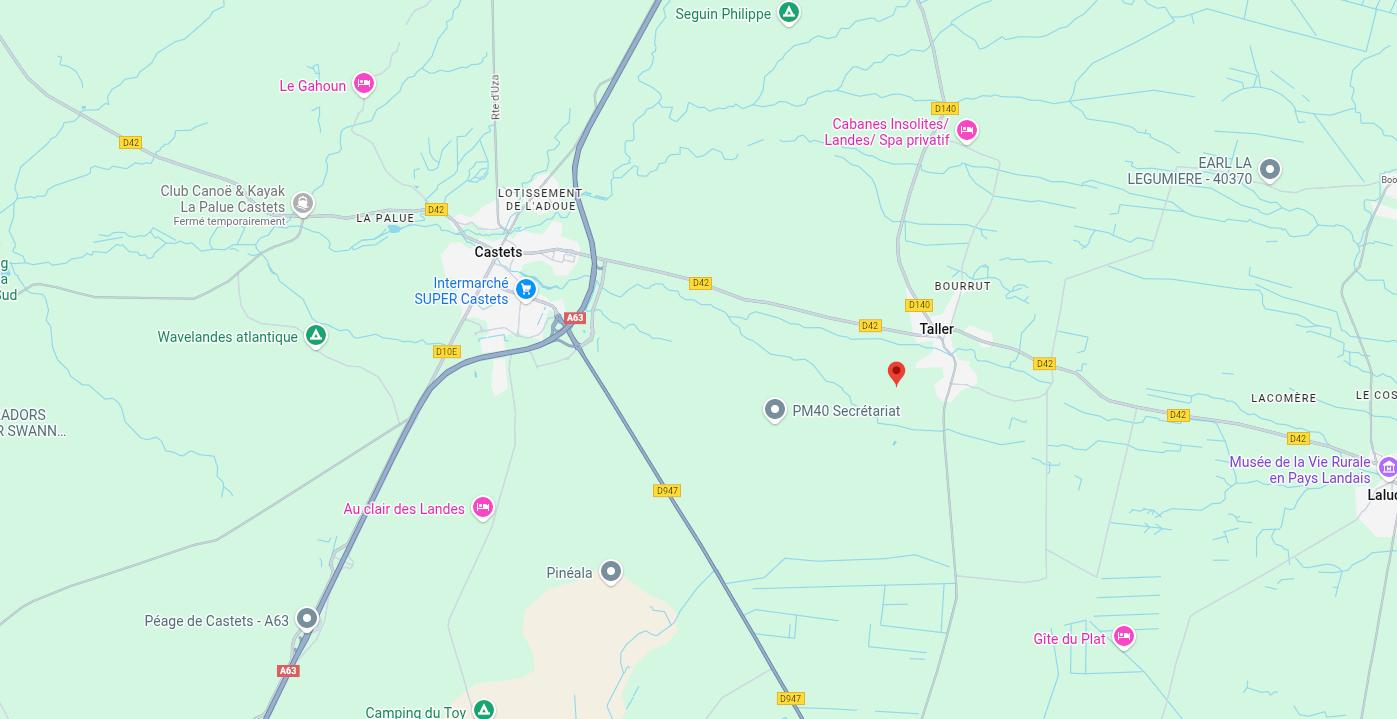Open the Le Gahoun lodging marker
The height and width of the screenshot is (719, 1397).
pyautogui.click(x=364, y=84)
